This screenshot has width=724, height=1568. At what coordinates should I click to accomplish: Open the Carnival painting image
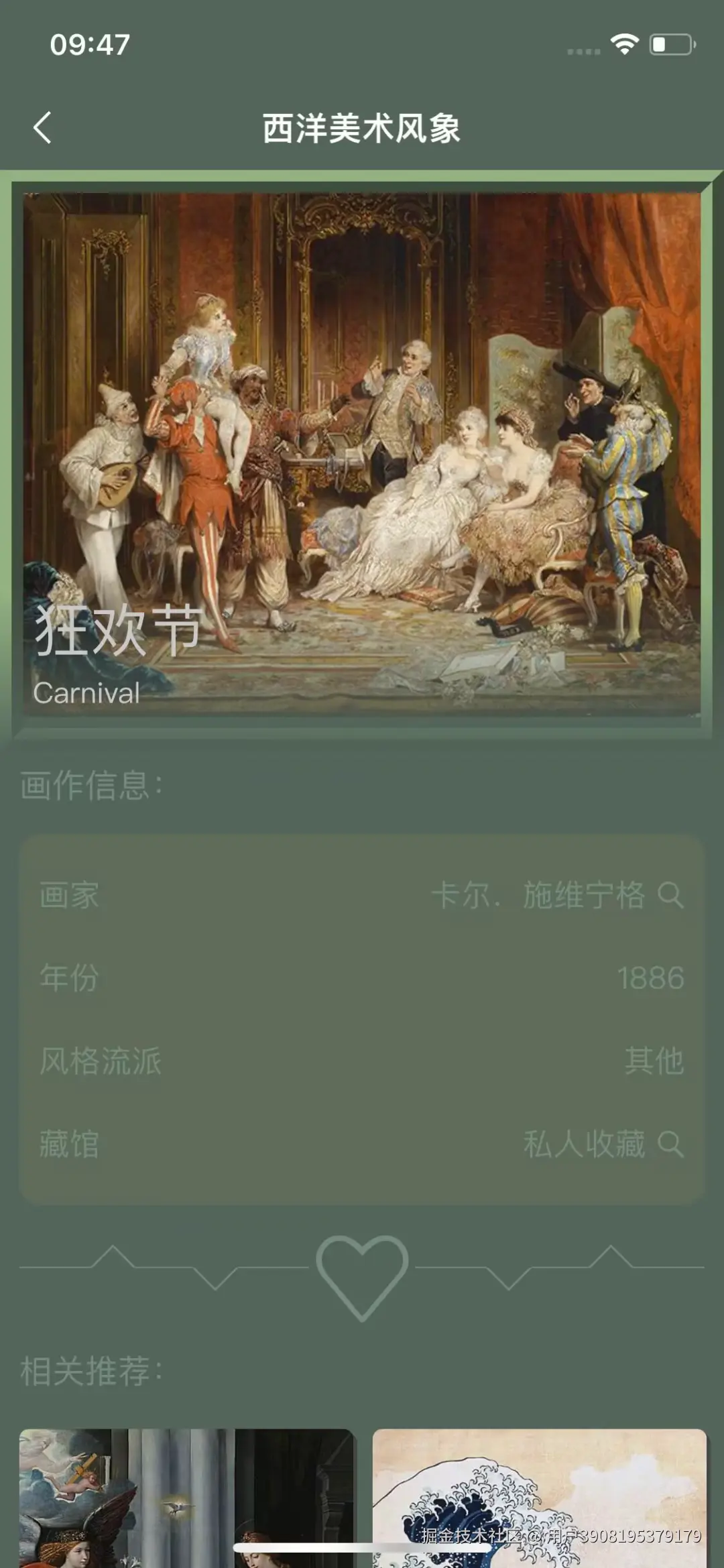tap(362, 455)
